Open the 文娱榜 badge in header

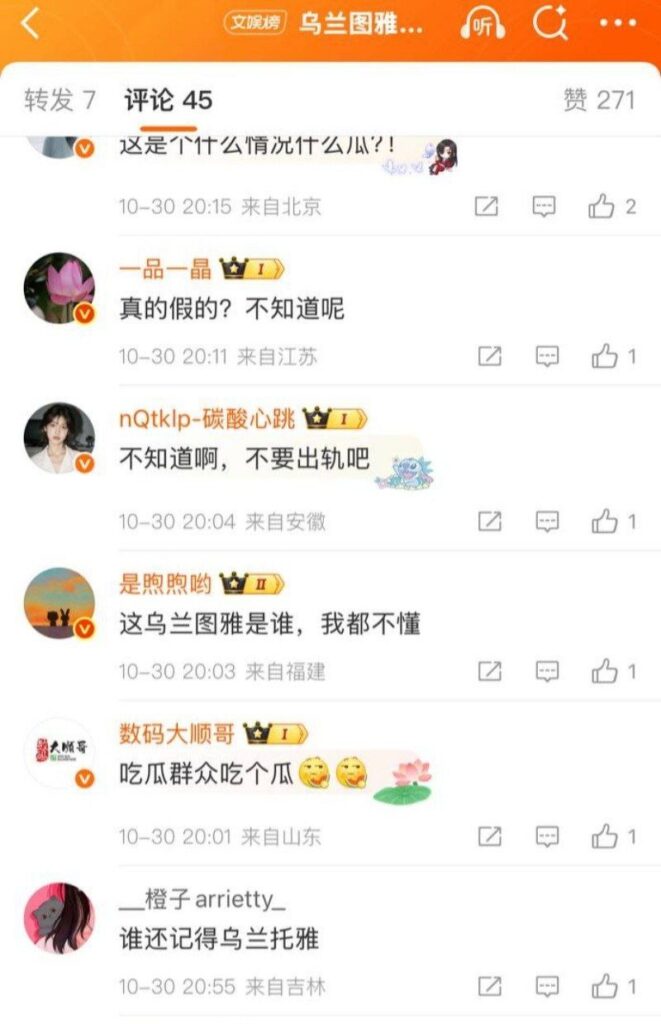256,24
